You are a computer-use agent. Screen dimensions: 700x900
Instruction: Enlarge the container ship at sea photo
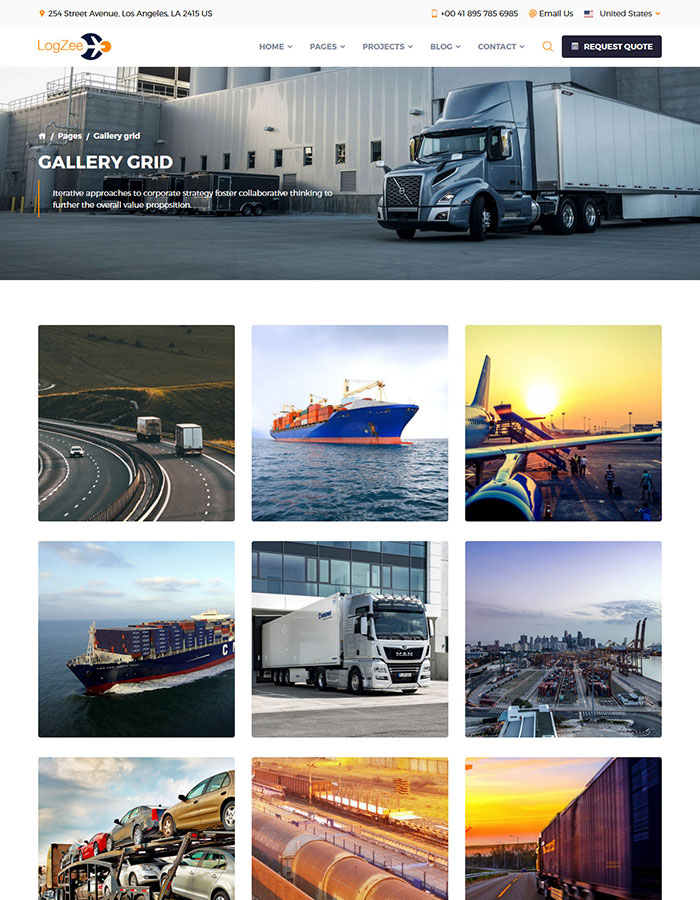coord(136,639)
